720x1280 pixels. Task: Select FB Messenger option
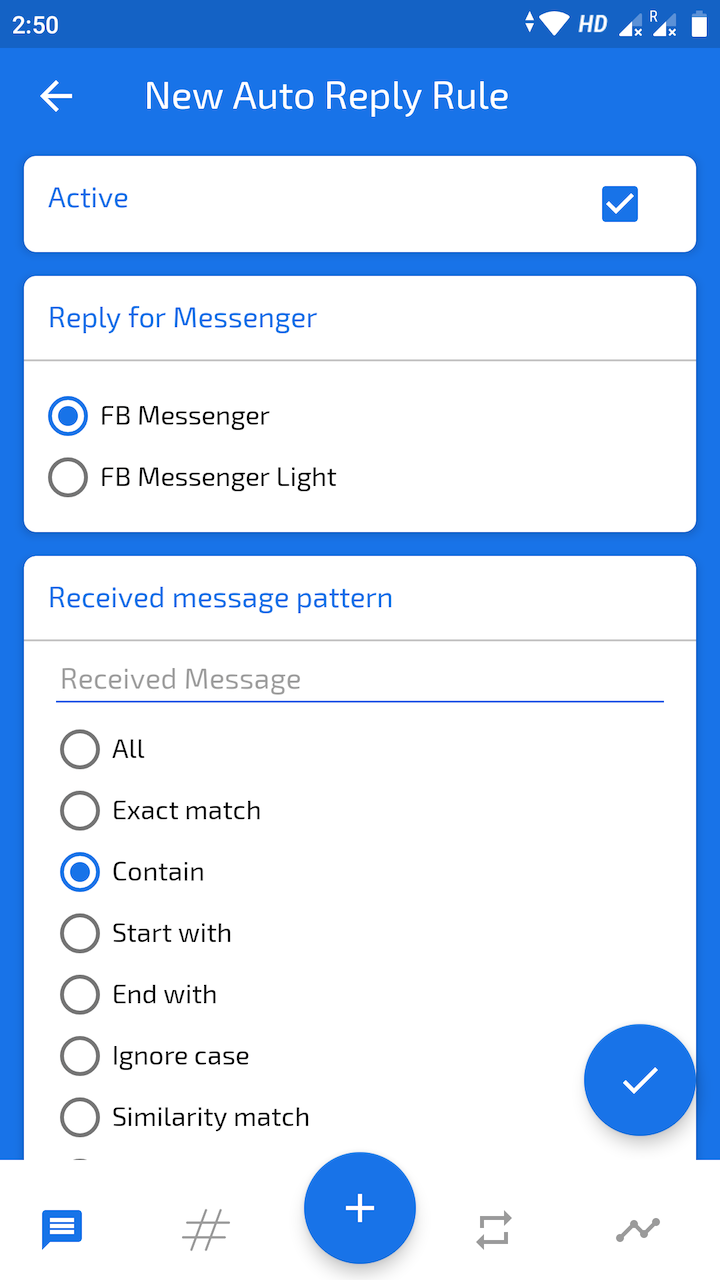pos(68,416)
